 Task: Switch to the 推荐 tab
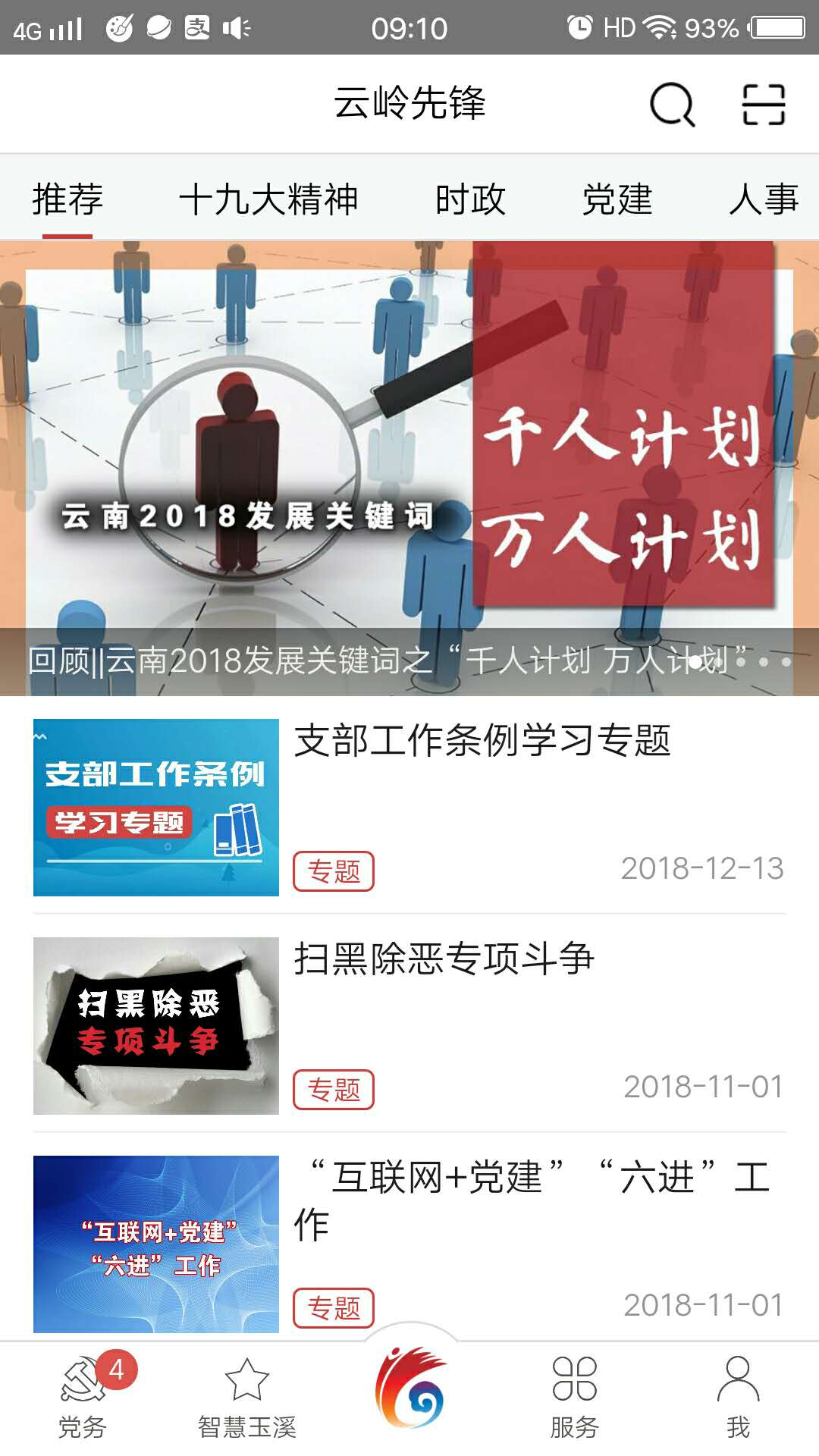(x=67, y=200)
